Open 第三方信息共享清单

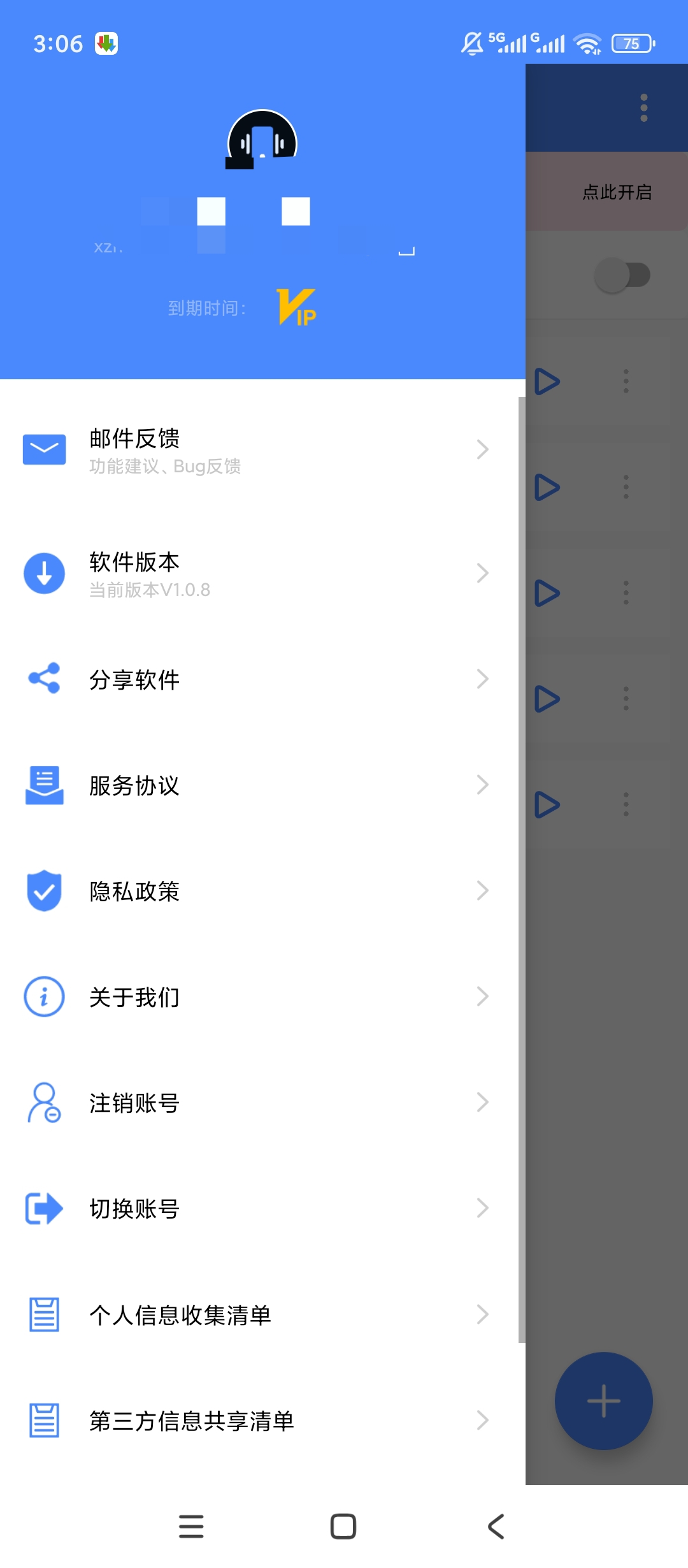259,1420
